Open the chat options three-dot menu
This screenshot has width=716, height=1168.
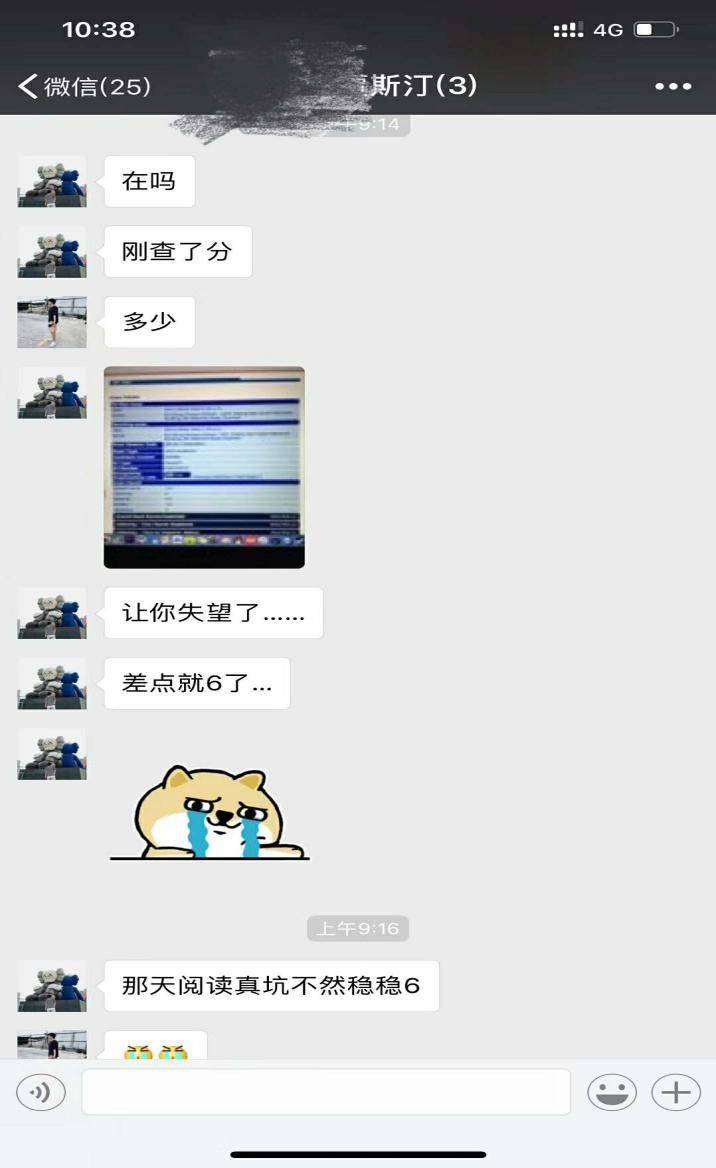[x=673, y=86]
